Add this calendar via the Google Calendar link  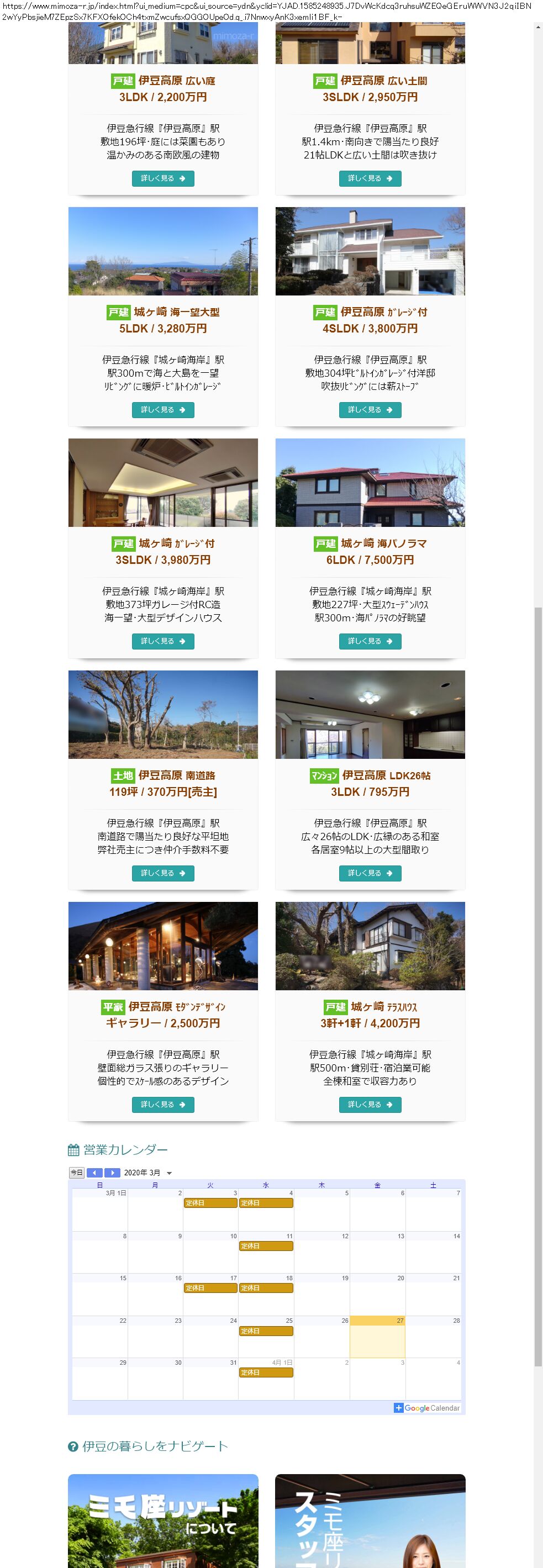427,1408
